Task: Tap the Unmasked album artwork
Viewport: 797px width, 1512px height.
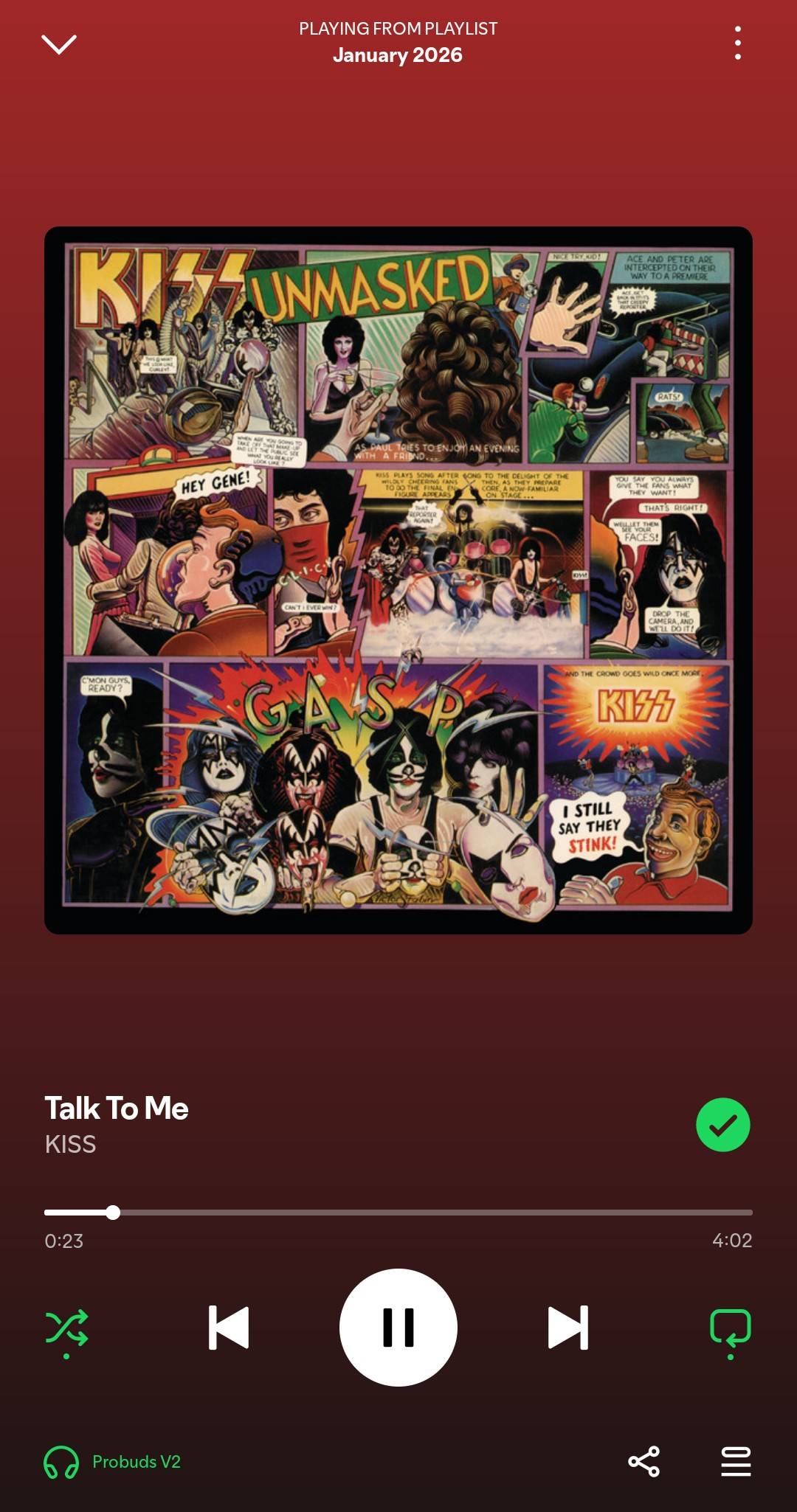Action: (398, 580)
